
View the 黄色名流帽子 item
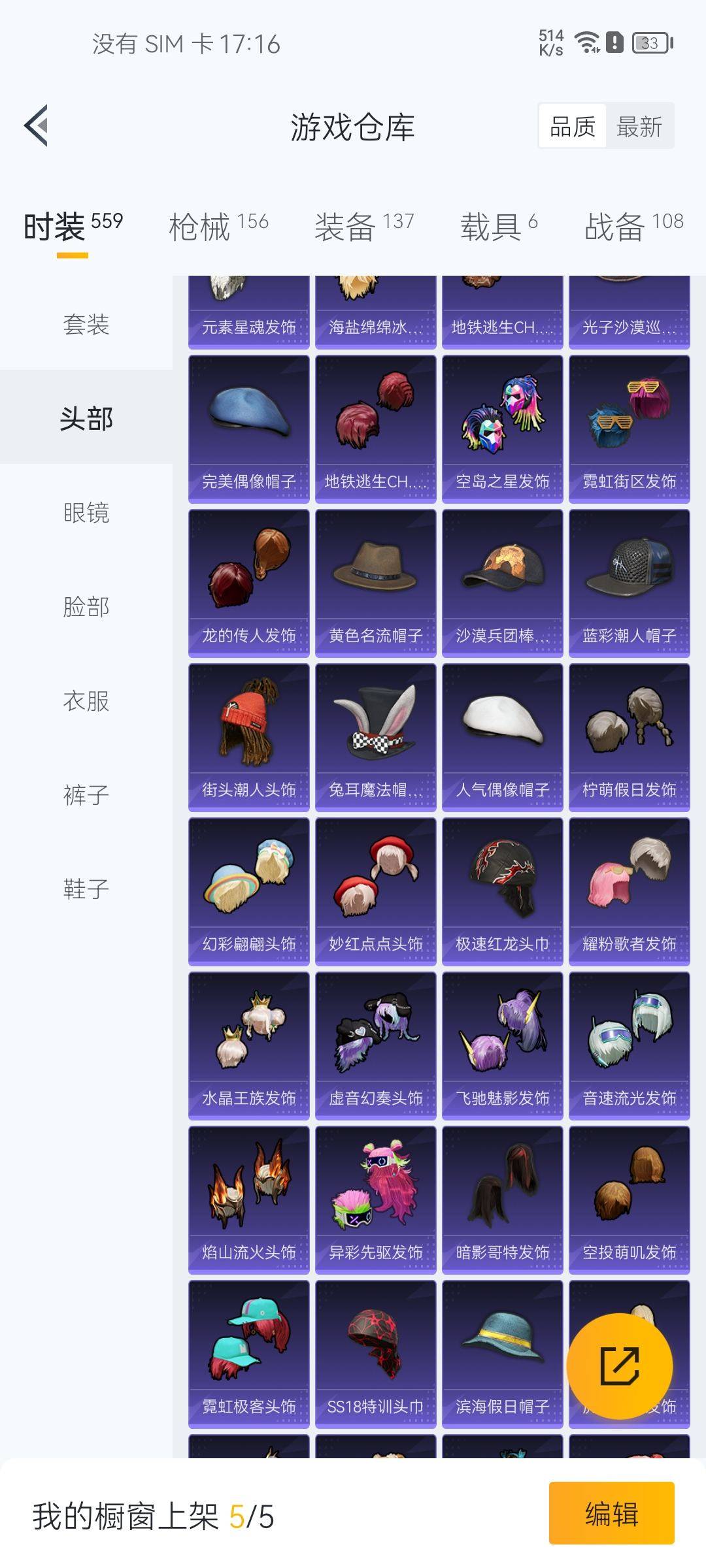pos(376,583)
